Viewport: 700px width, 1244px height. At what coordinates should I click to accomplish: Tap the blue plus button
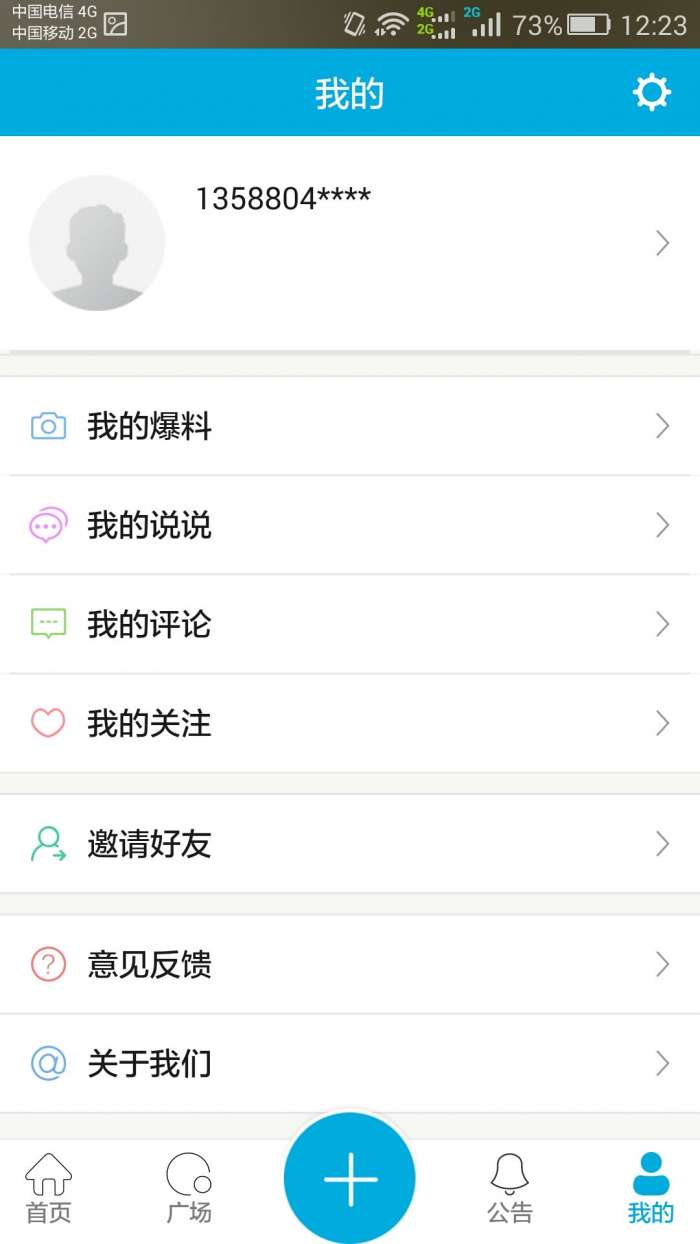coord(350,1178)
